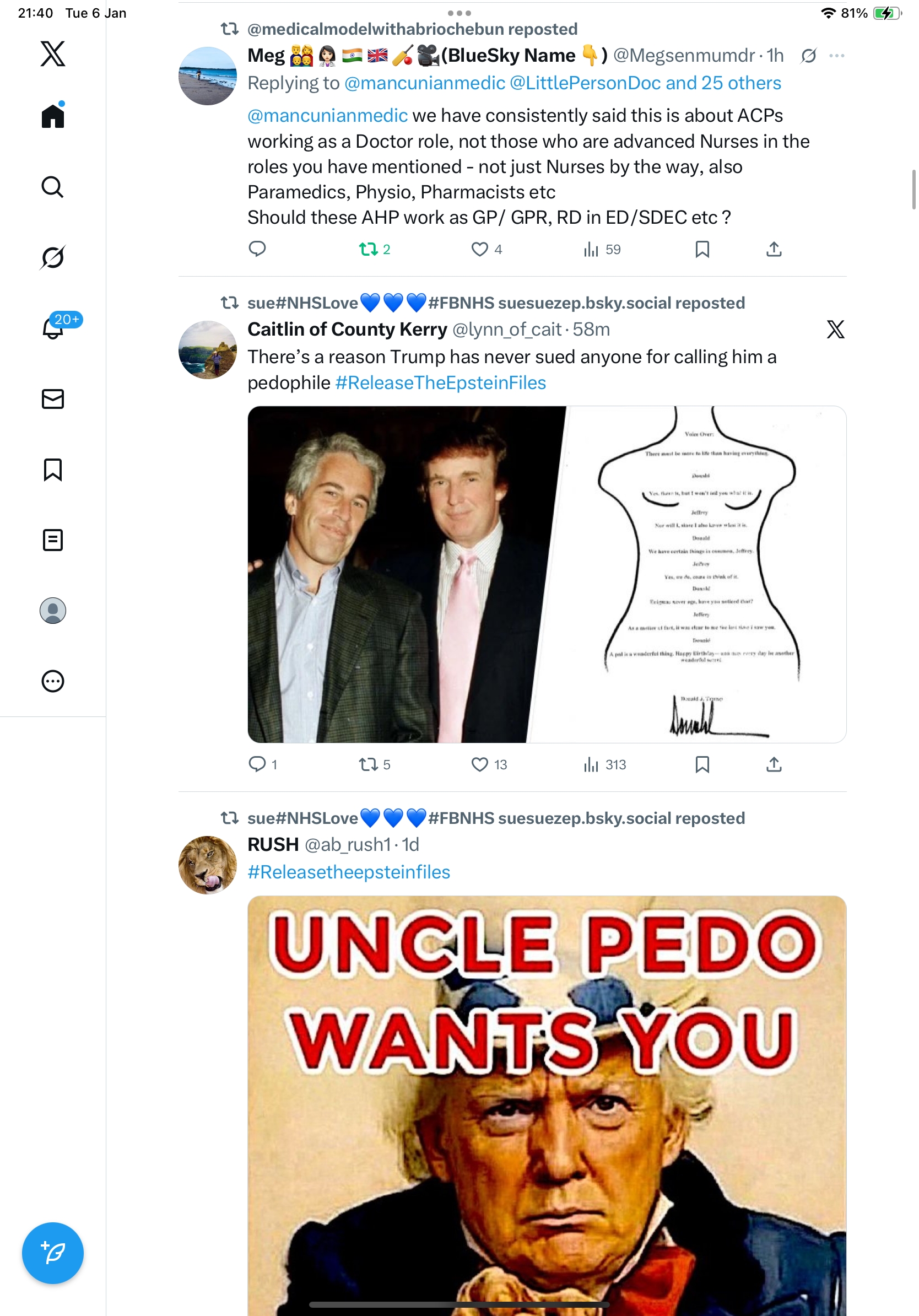
Task: Open Grok from the sidebar
Action: (x=53, y=257)
